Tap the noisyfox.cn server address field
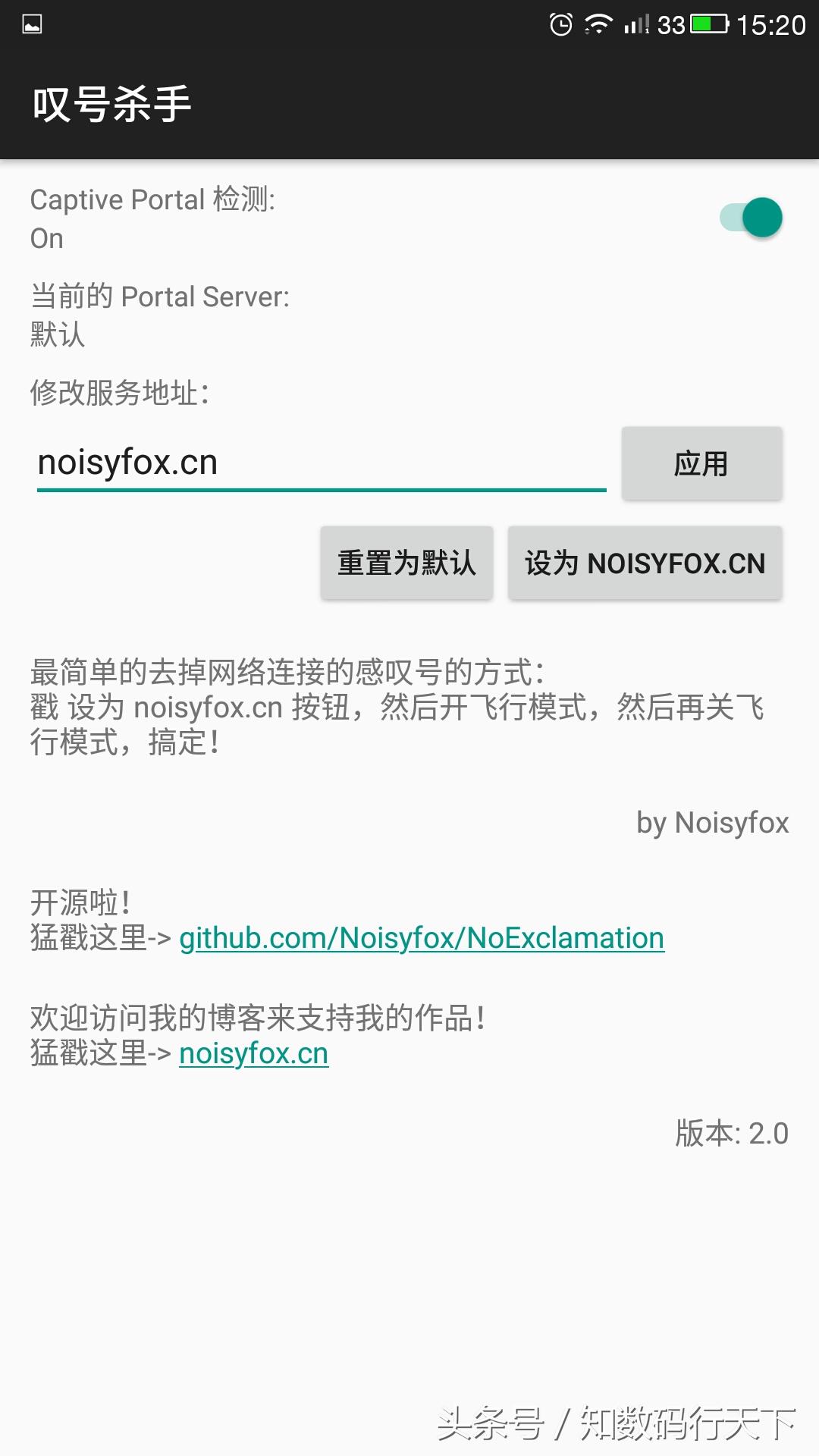Screen dimensions: 819x1456 coord(321,463)
